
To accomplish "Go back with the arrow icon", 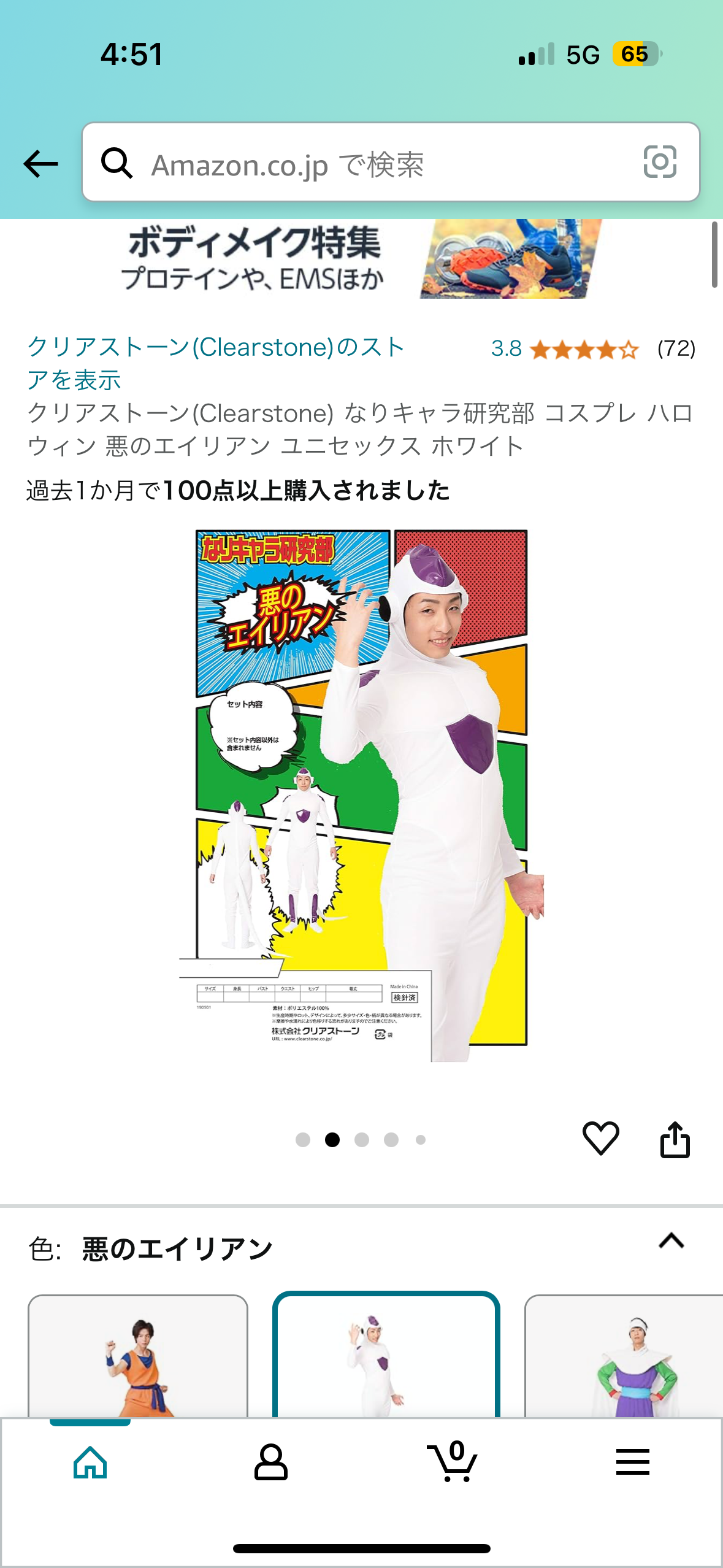I will coord(40,164).
